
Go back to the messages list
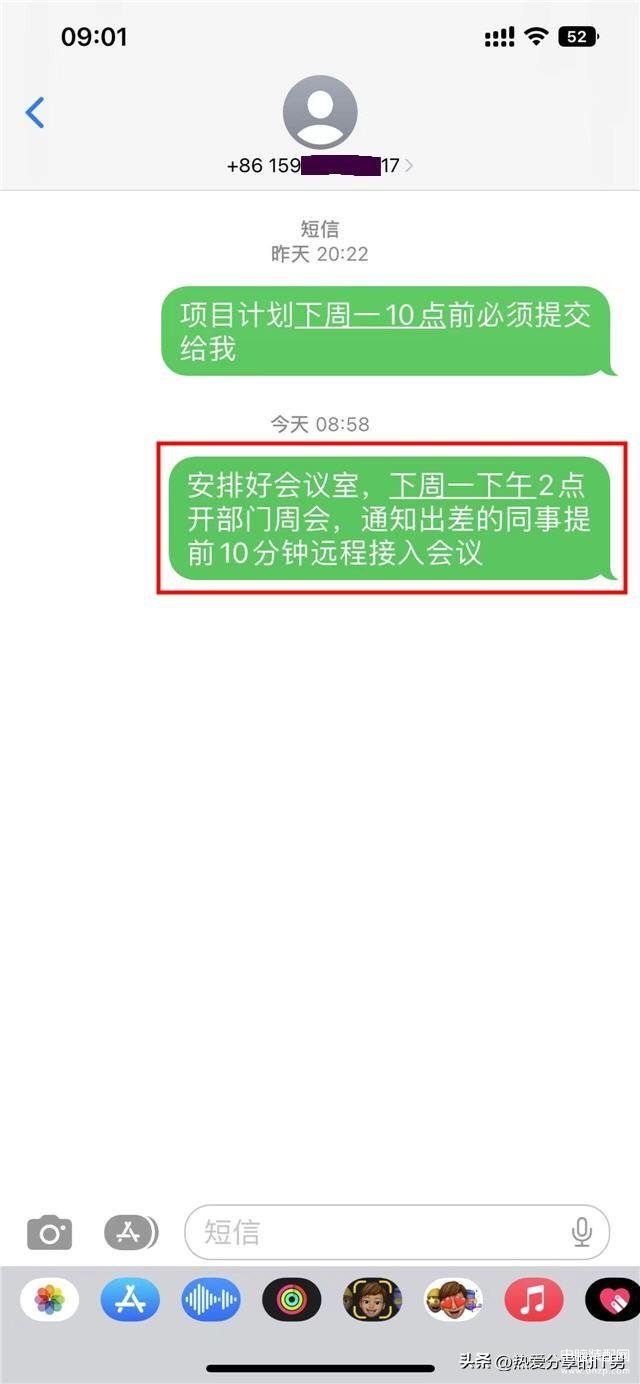tap(35, 112)
